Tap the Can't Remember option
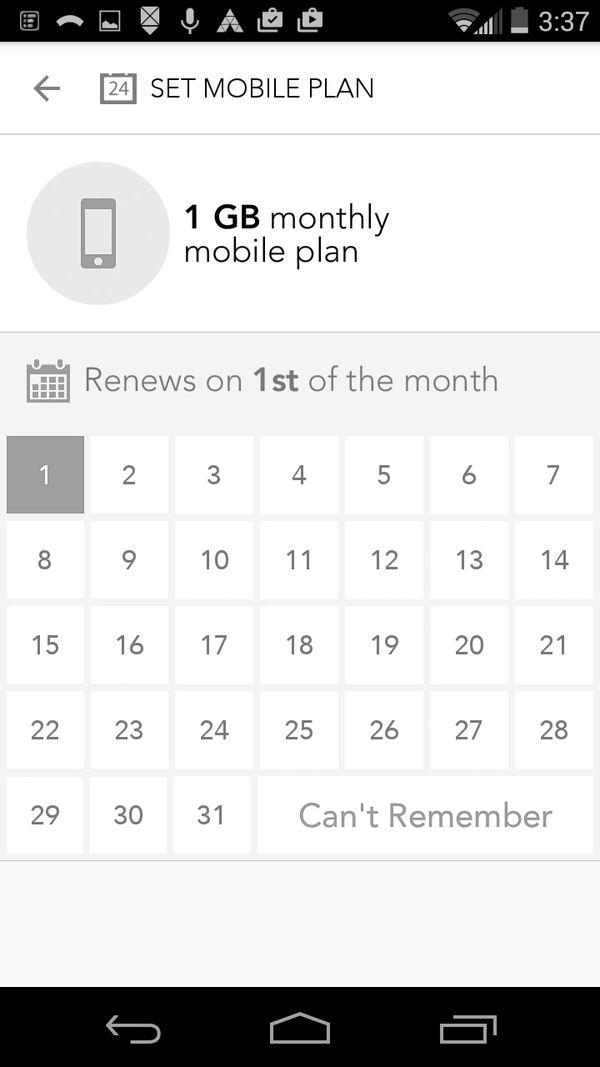600x1067 pixels. coord(425,815)
